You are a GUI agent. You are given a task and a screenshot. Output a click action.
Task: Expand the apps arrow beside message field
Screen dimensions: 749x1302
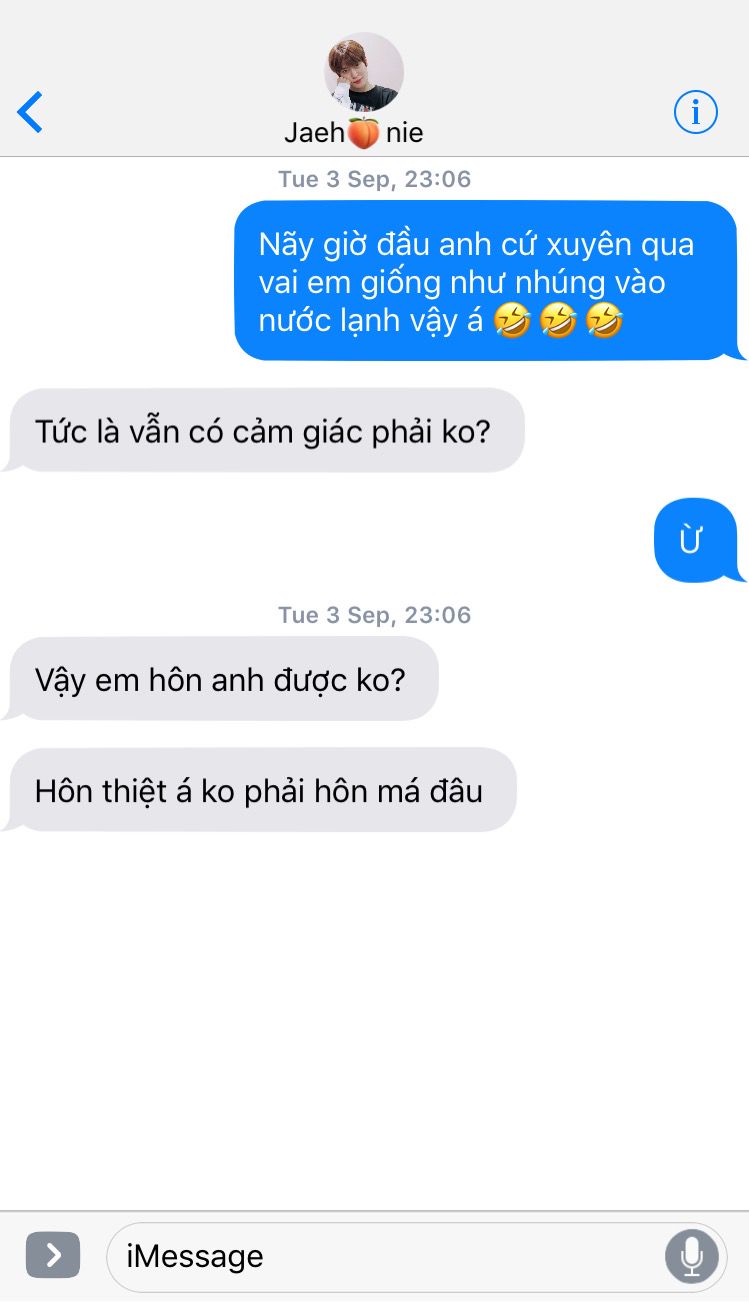coord(53,1255)
